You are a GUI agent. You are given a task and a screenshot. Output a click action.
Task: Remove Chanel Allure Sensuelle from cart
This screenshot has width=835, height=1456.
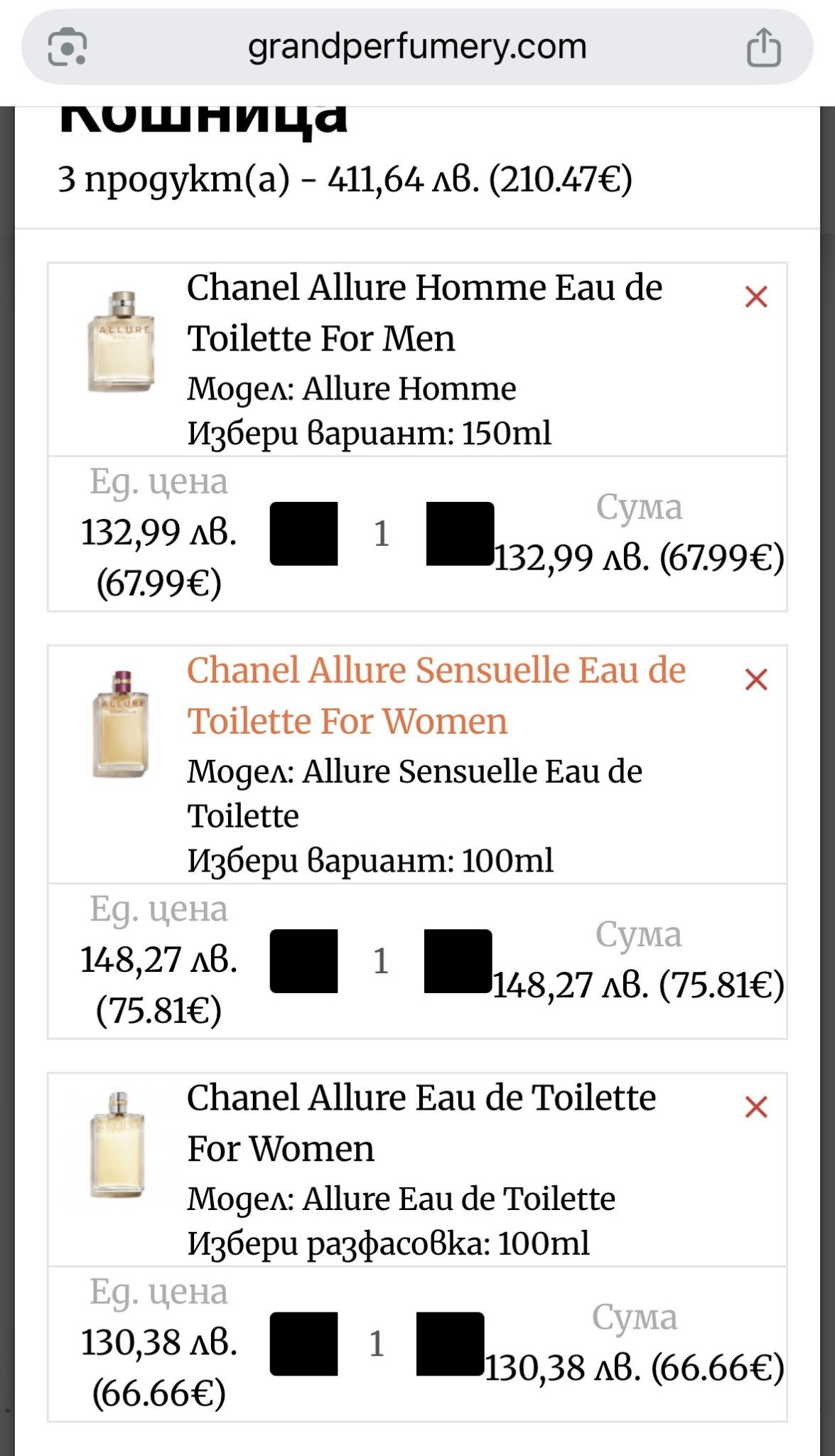[756, 680]
